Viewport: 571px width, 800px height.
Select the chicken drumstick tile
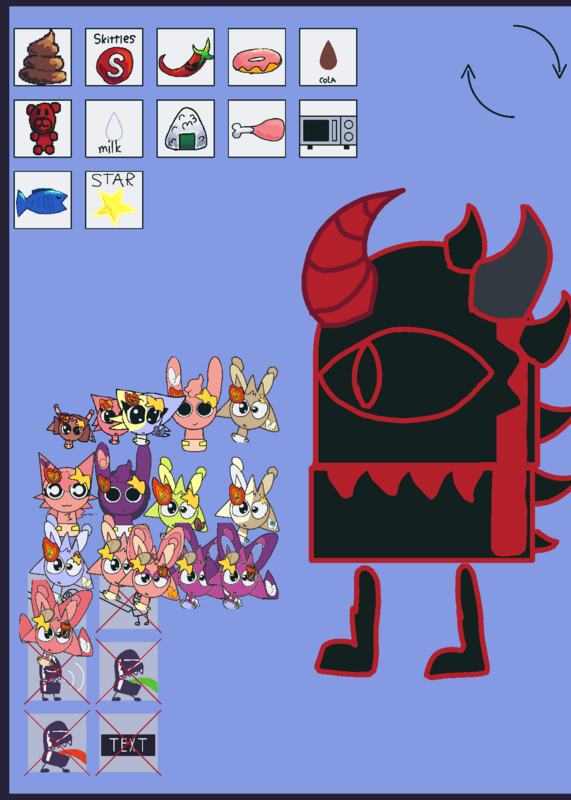click(x=257, y=129)
